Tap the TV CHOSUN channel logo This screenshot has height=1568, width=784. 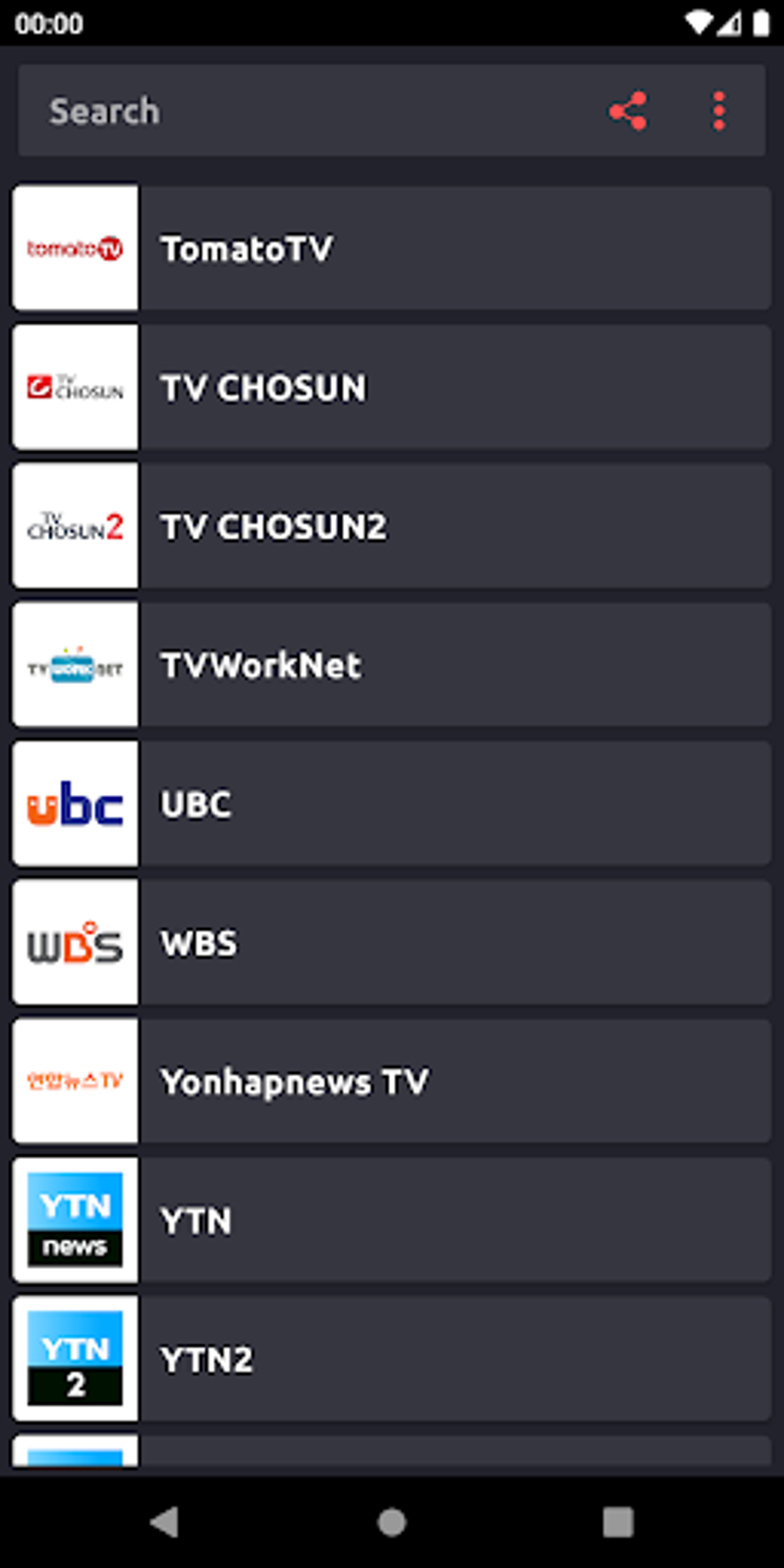[75, 387]
